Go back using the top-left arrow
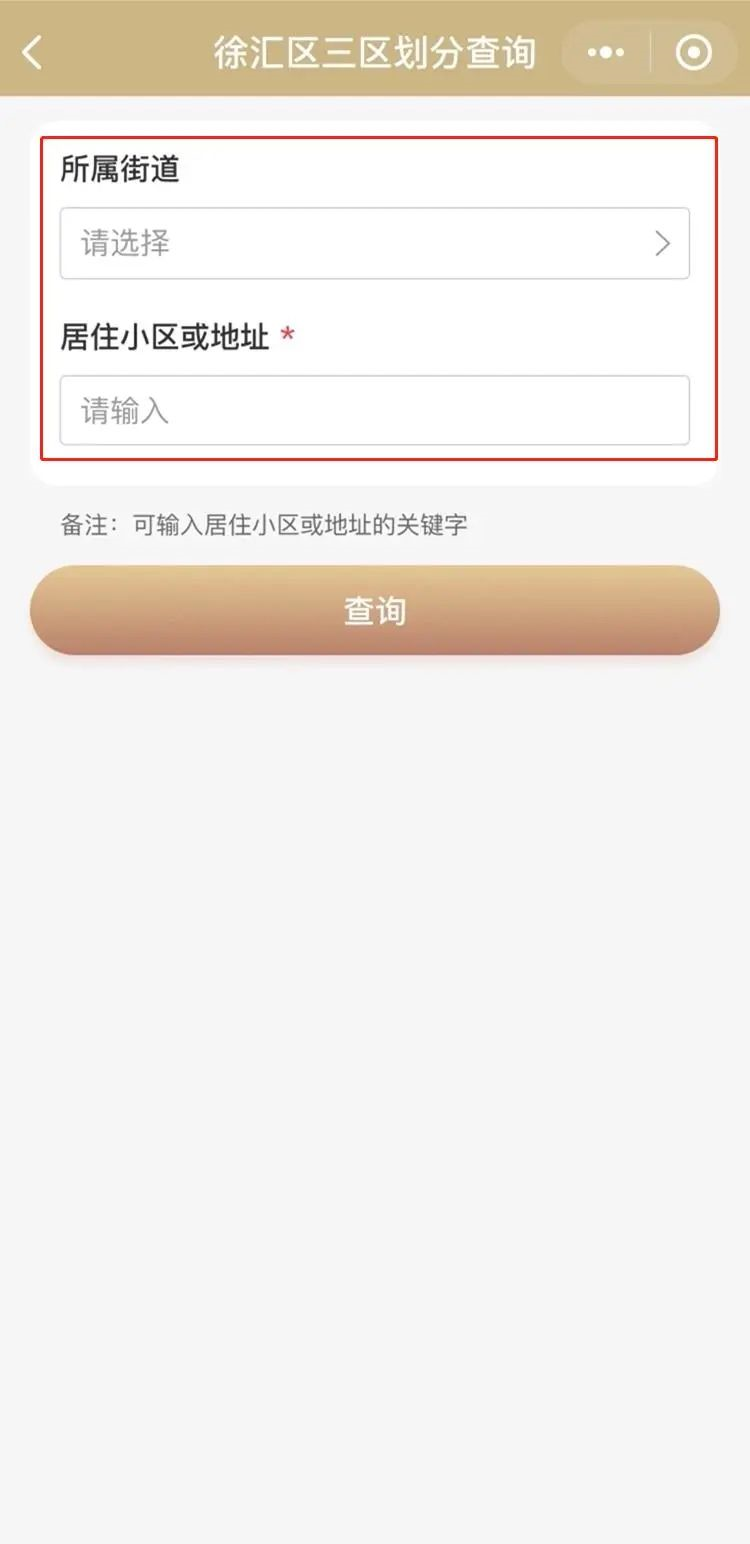The image size is (750, 1544). 33,52
